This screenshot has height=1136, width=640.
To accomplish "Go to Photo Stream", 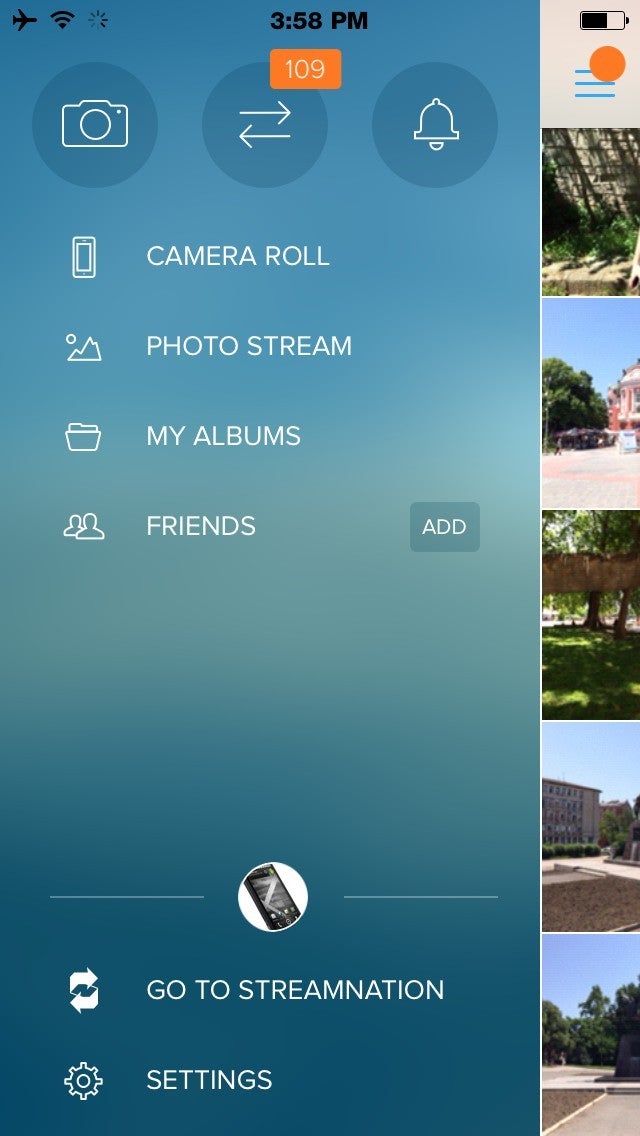I will tap(249, 346).
